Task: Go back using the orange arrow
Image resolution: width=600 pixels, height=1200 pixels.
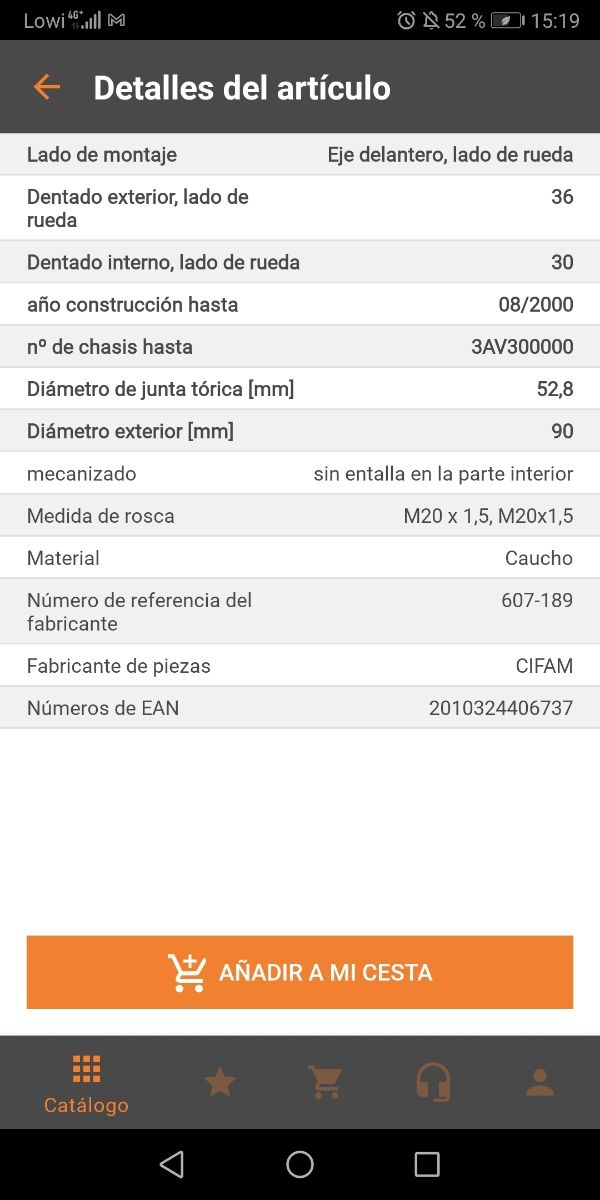Action: click(46, 87)
